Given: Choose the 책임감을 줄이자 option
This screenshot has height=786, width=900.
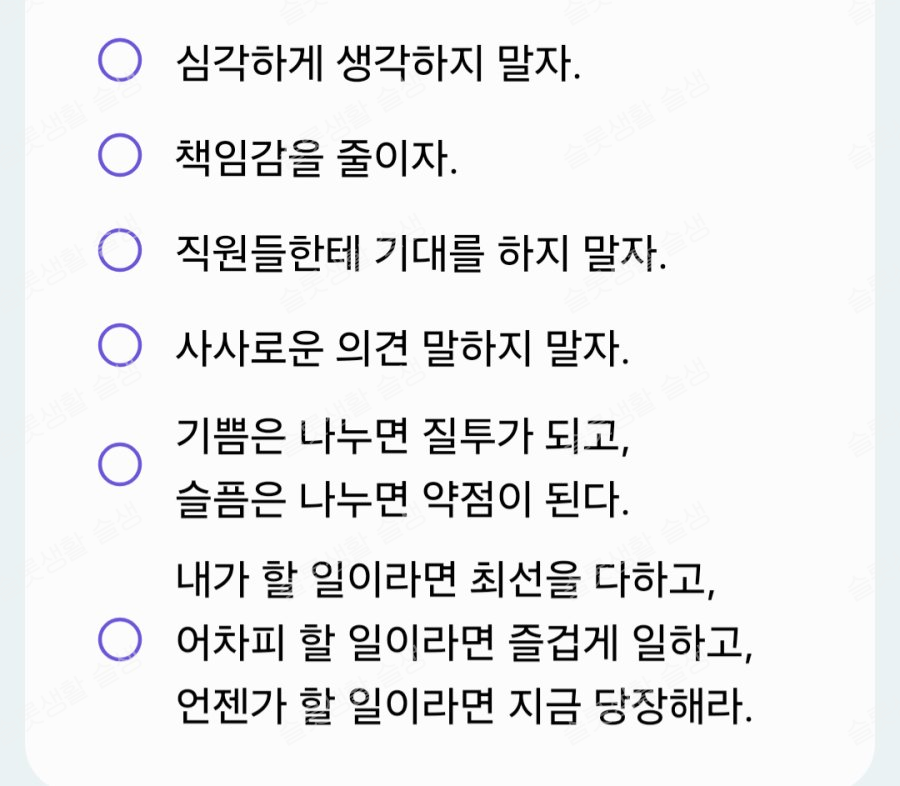Looking at the screenshot, I should click(119, 156).
